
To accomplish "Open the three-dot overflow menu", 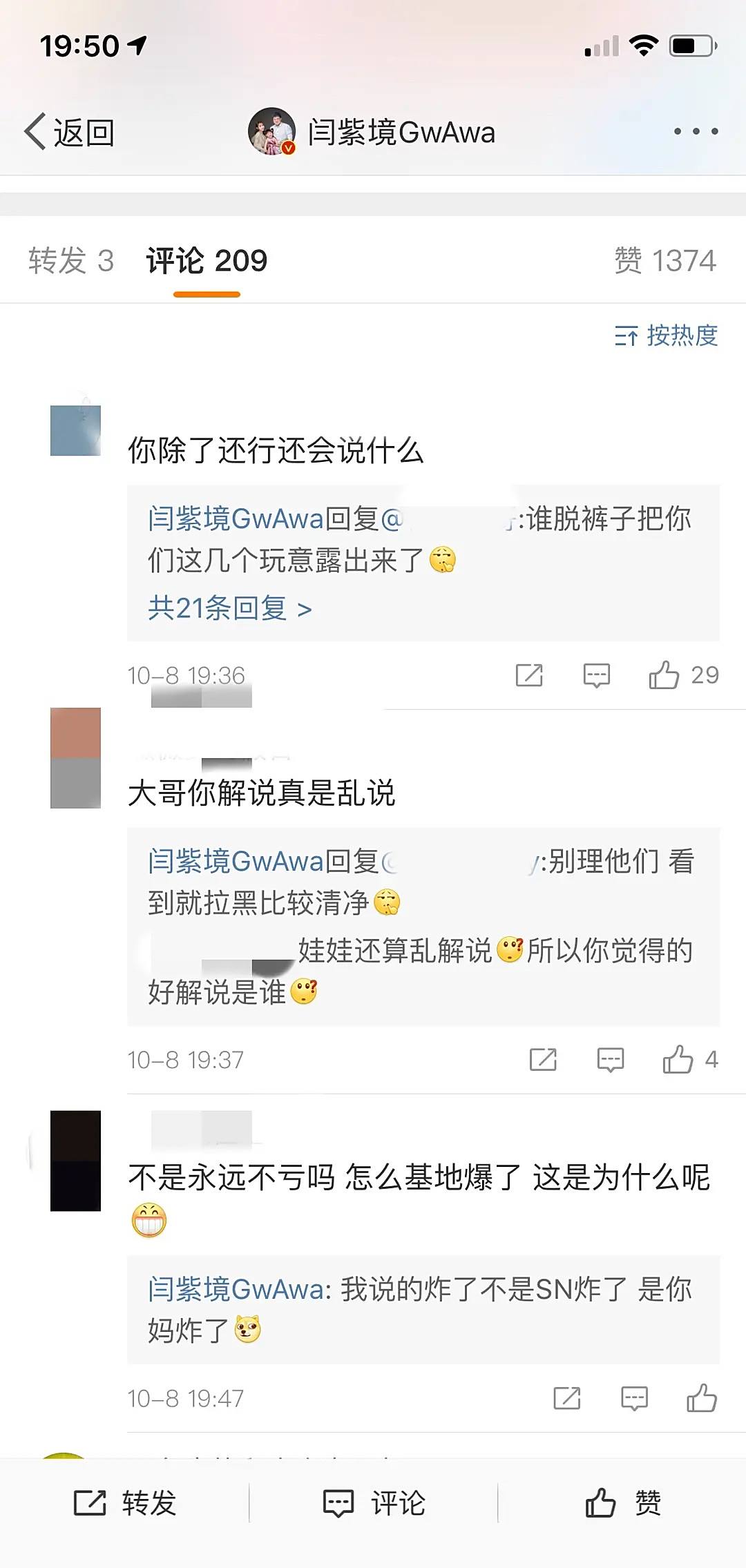I will (x=696, y=131).
